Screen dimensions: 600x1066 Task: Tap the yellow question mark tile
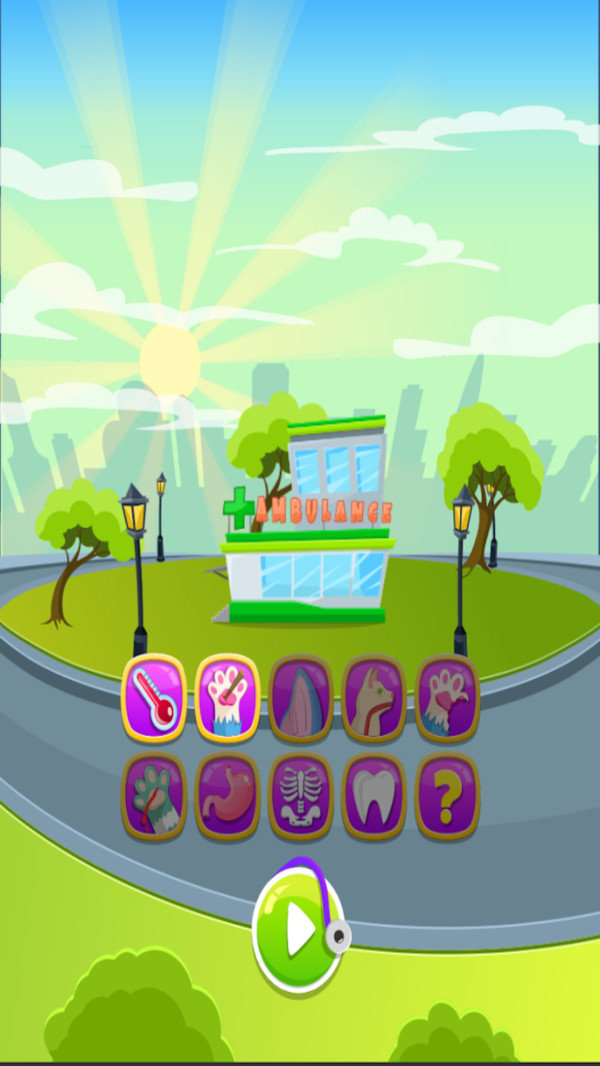[x=447, y=796]
